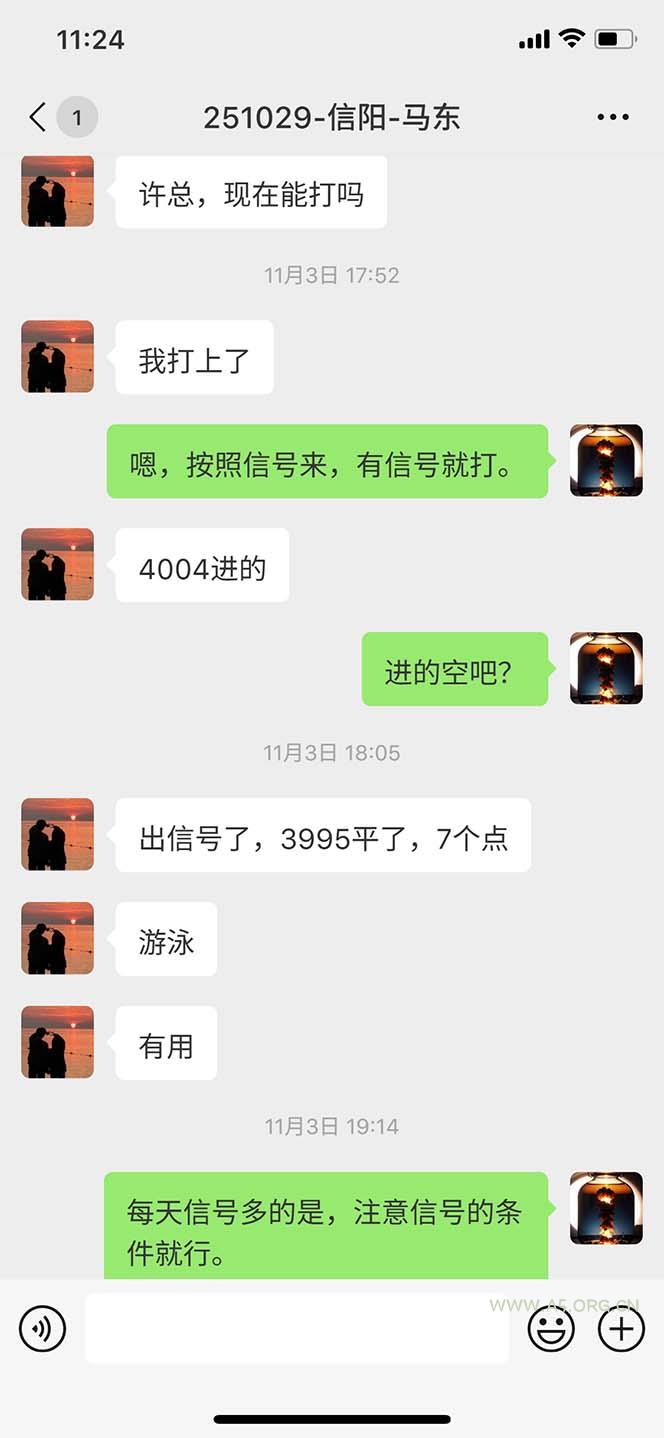Open my avatar beside 进的空吧?
Screen dimensions: 664x1438
[606, 668]
